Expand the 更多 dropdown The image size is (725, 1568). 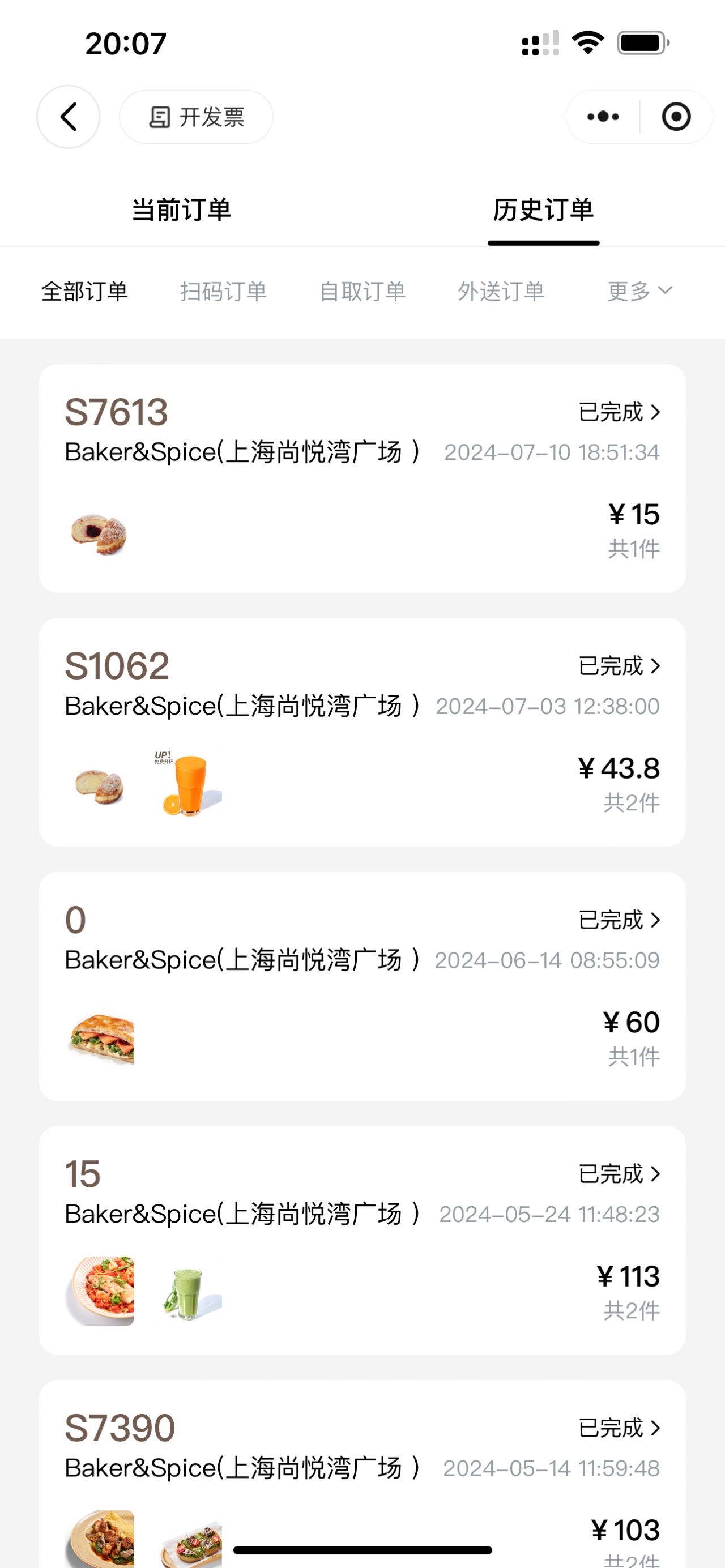point(640,292)
